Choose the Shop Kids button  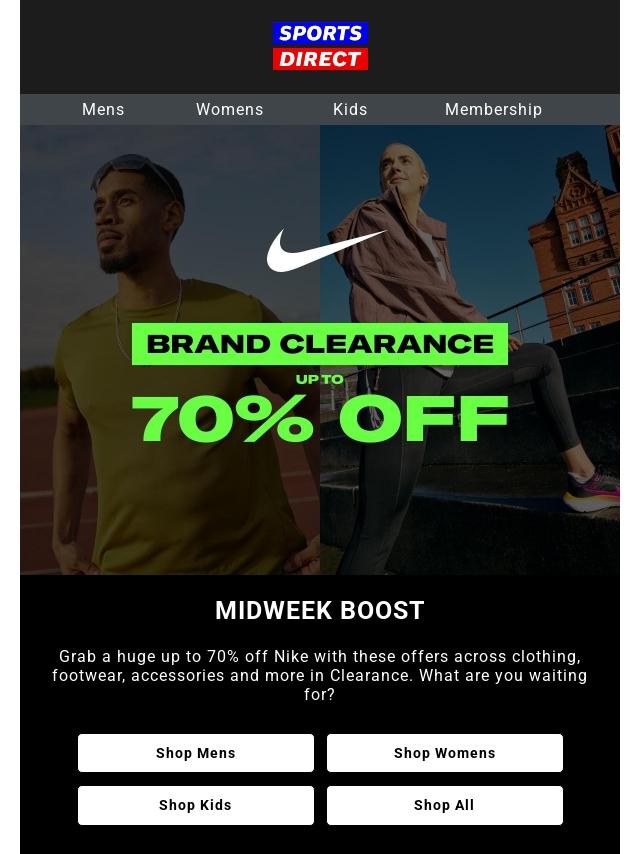pos(196,805)
